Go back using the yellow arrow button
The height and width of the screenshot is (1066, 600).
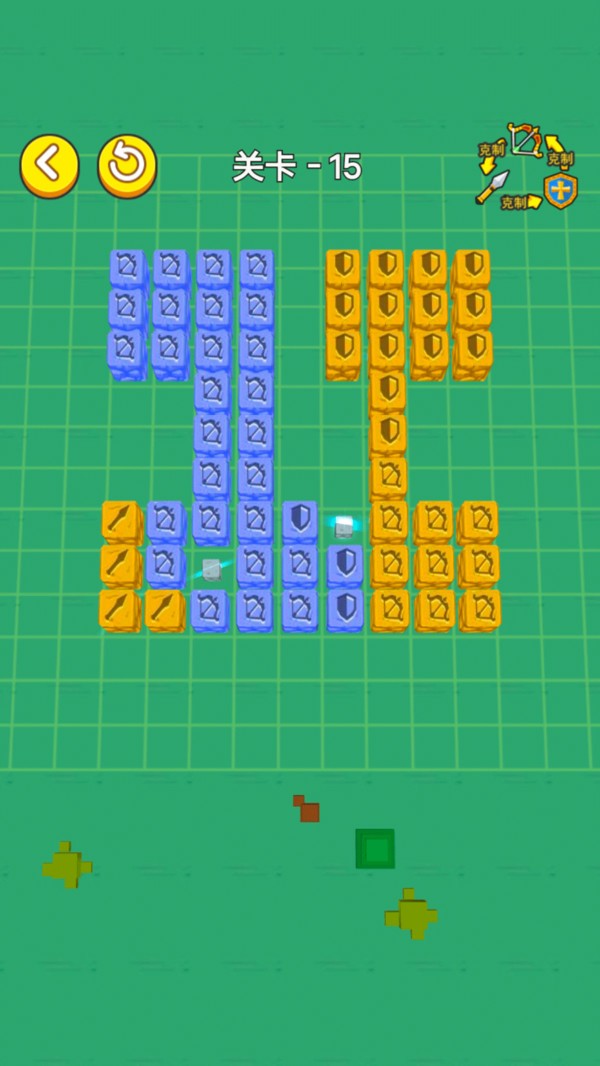pyautogui.click(x=49, y=166)
